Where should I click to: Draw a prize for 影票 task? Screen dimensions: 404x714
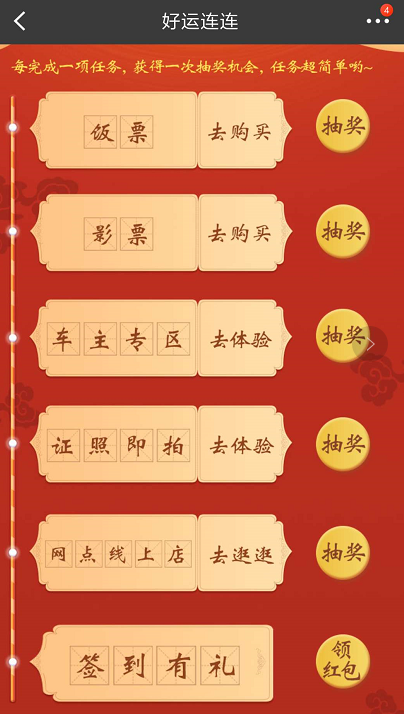tap(343, 231)
